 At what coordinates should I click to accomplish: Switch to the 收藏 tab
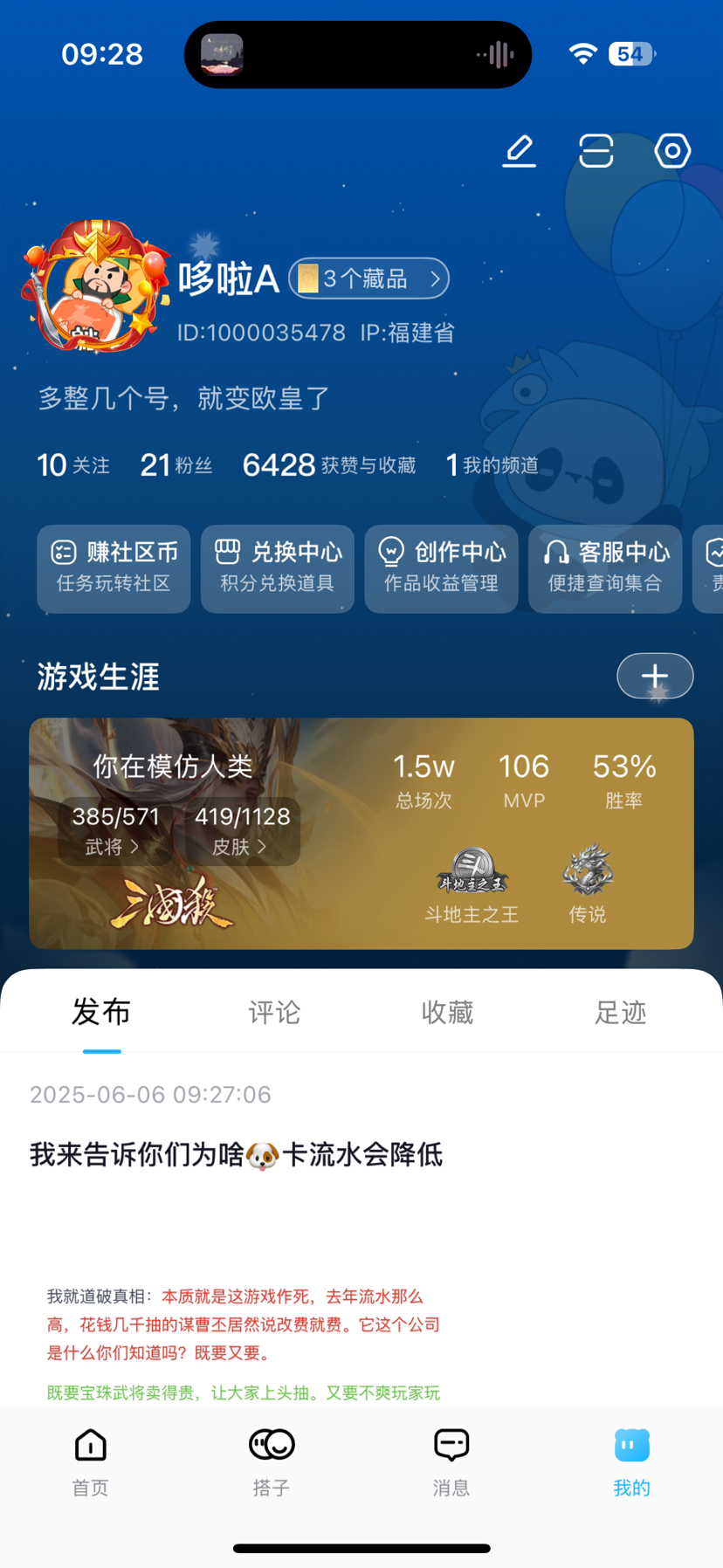click(447, 1012)
